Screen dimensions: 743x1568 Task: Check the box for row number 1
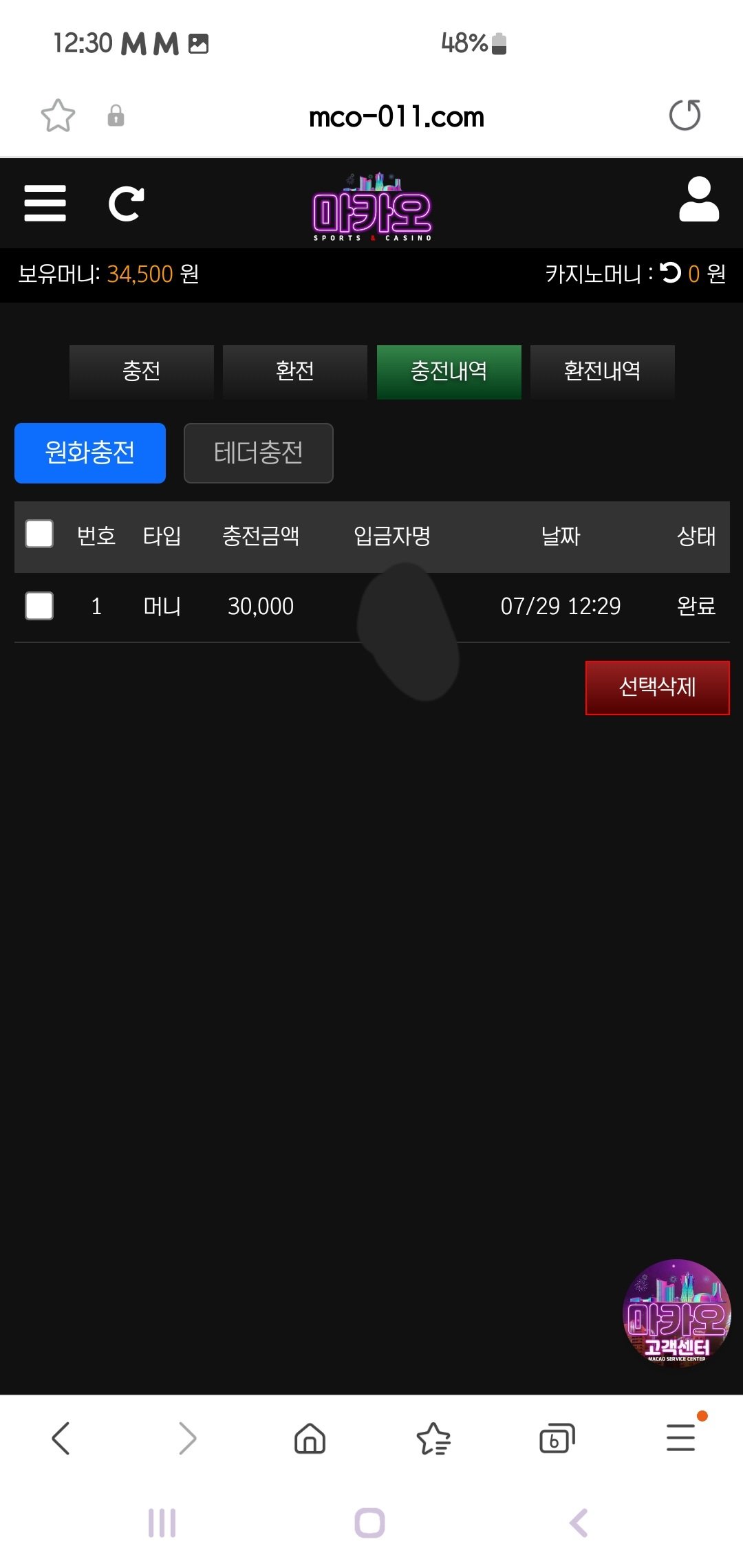pos(39,606)
